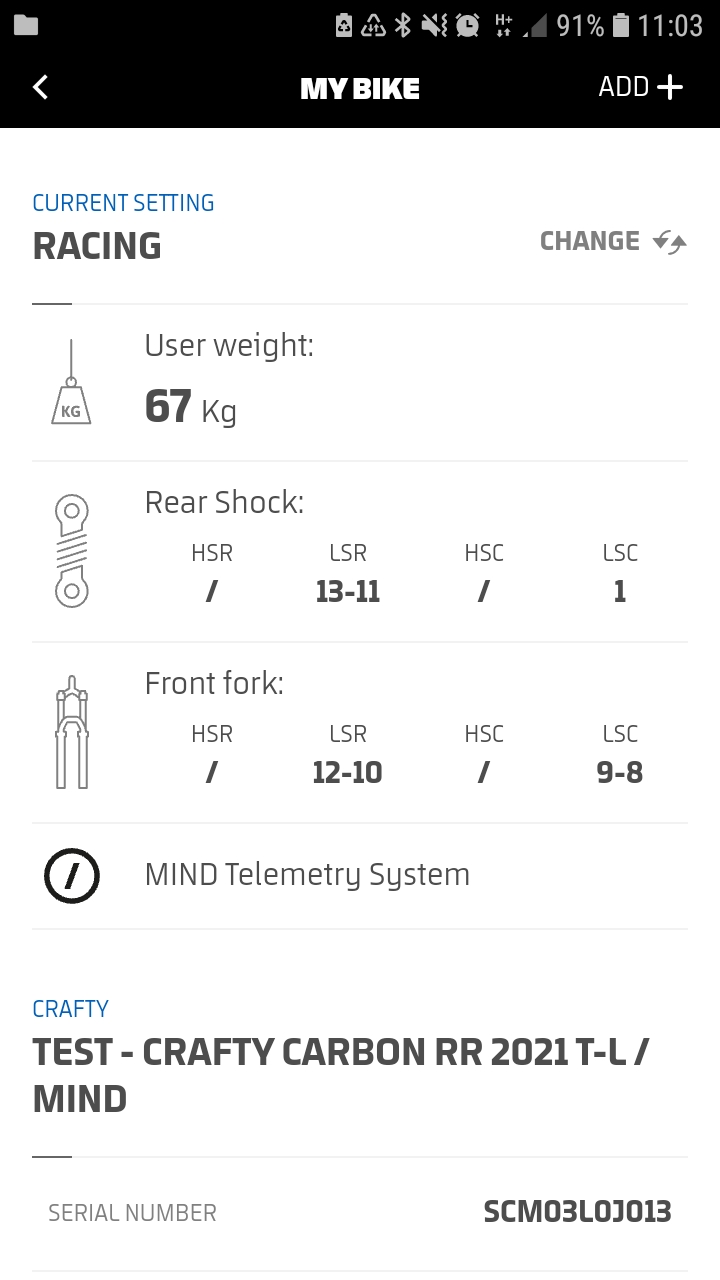Change the current RACING setting
Viewport: 720px width, 1280px height.
(612, 241)
